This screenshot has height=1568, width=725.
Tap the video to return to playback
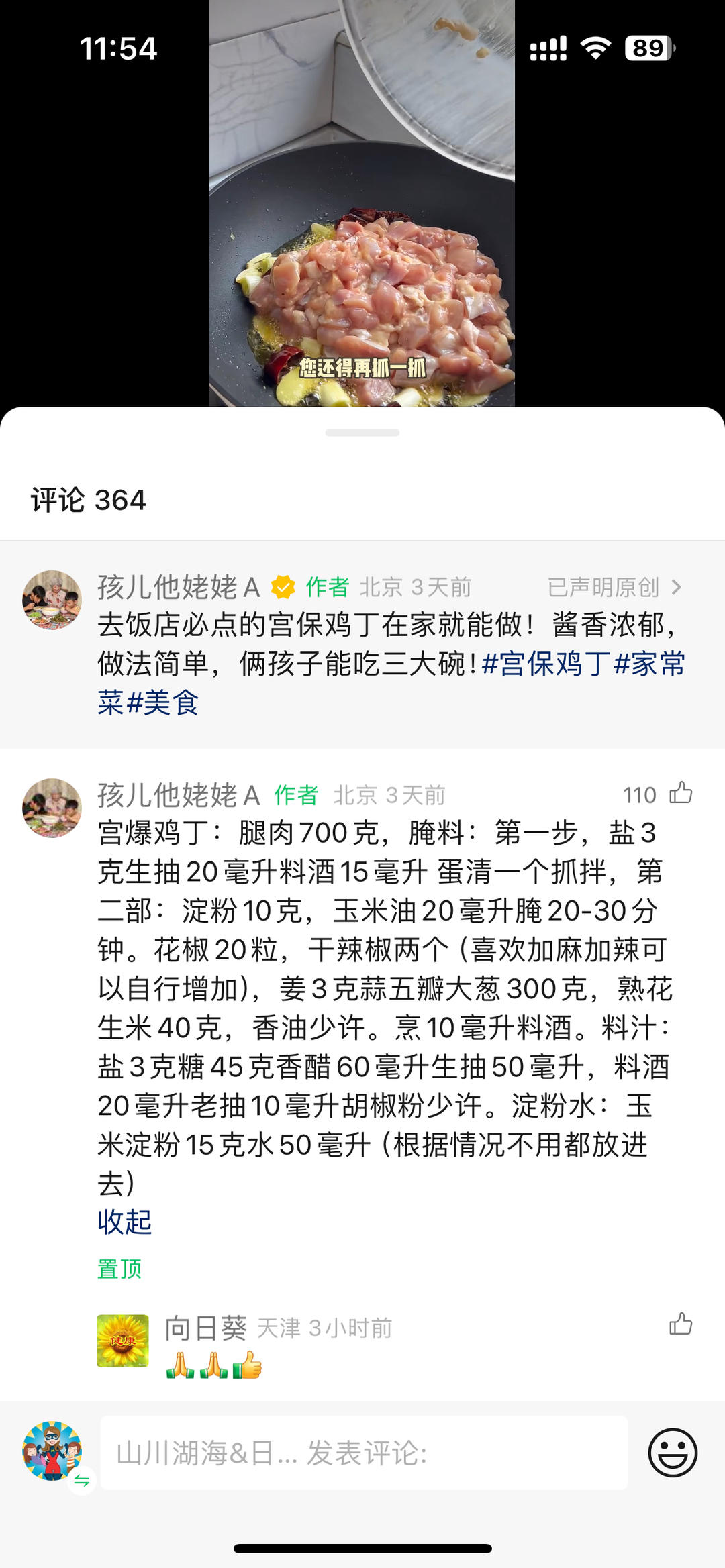tap(362, 201)
